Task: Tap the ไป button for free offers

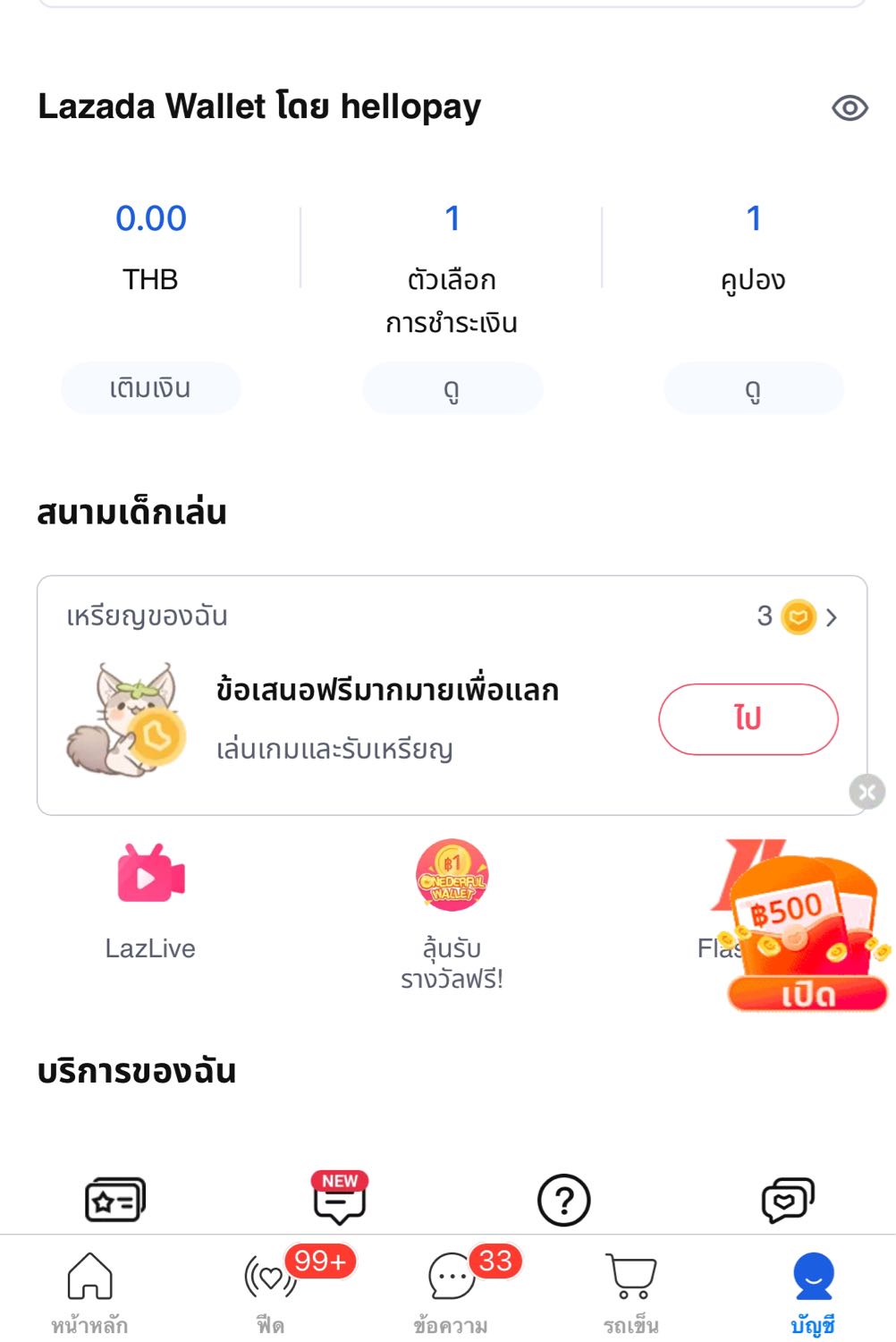Action: (748, 718)
